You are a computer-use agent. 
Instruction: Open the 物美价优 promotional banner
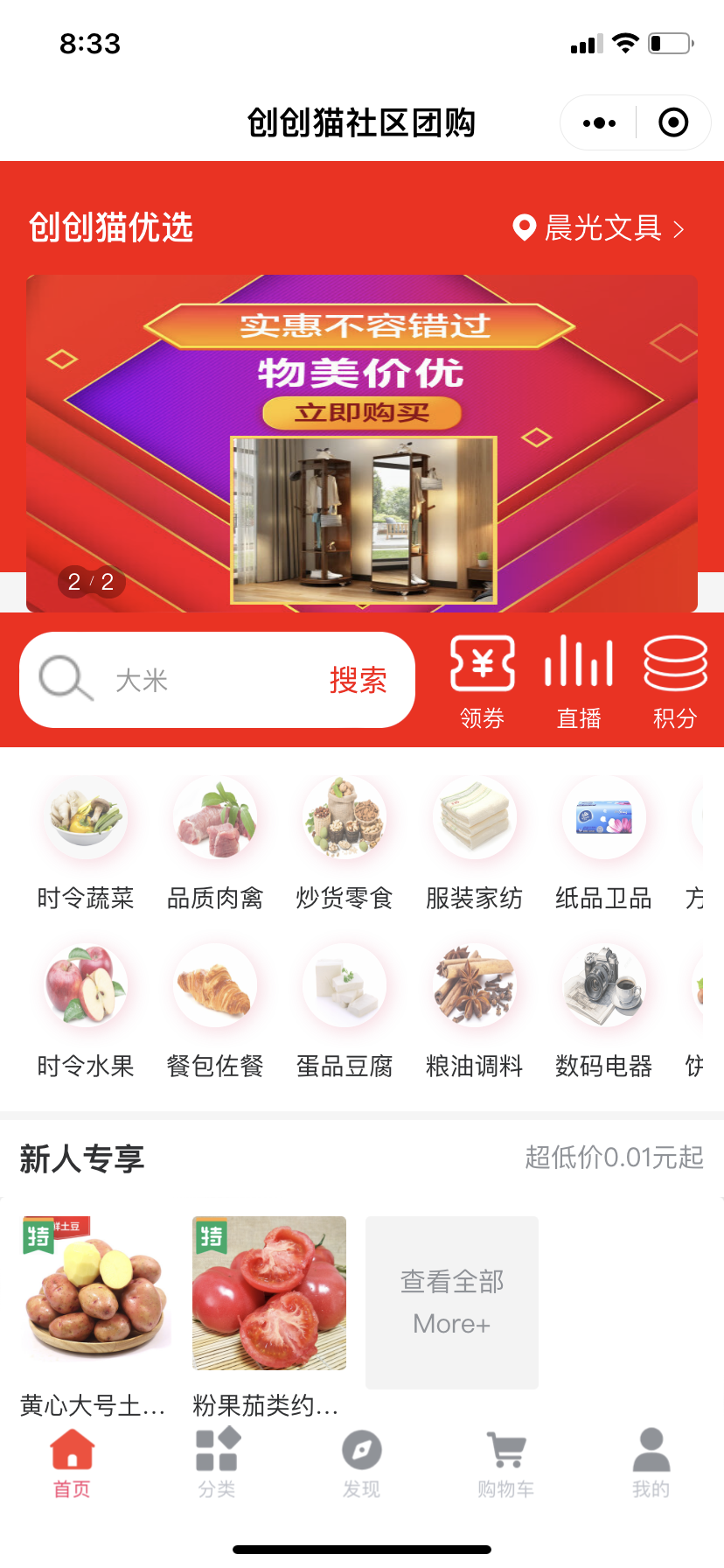pos(362,444)
